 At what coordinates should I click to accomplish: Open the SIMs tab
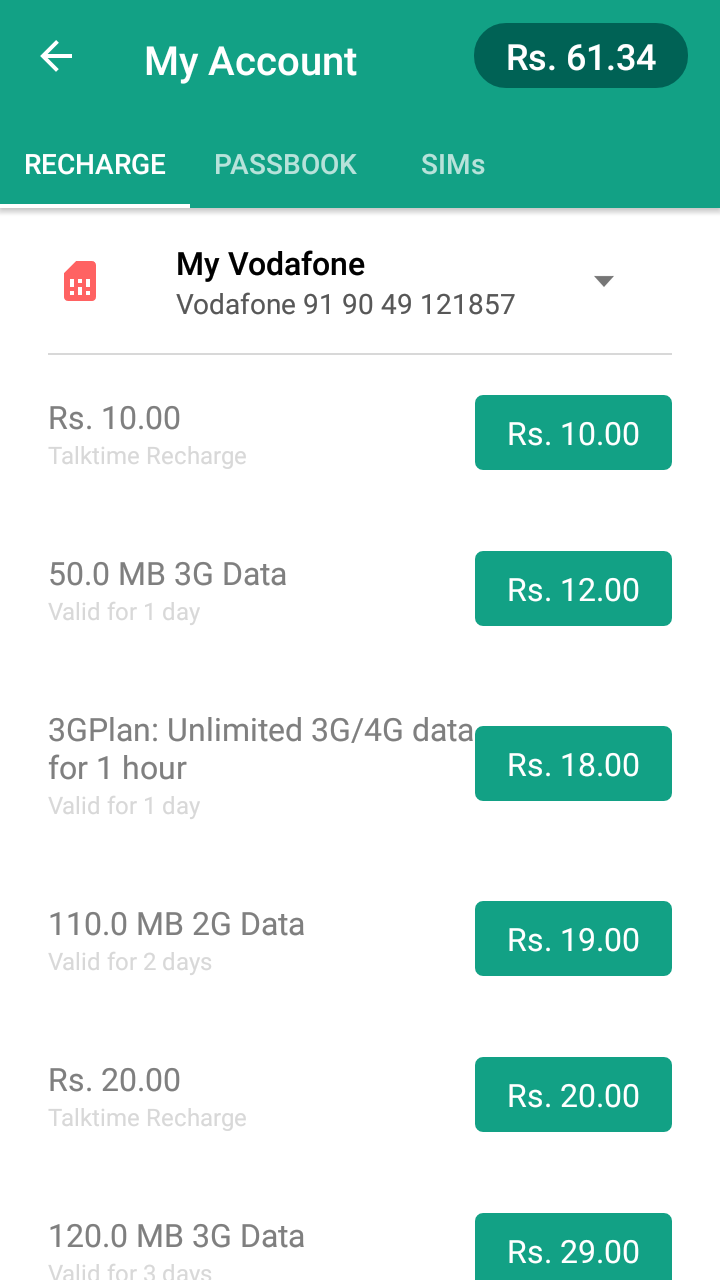click(453, 165)
